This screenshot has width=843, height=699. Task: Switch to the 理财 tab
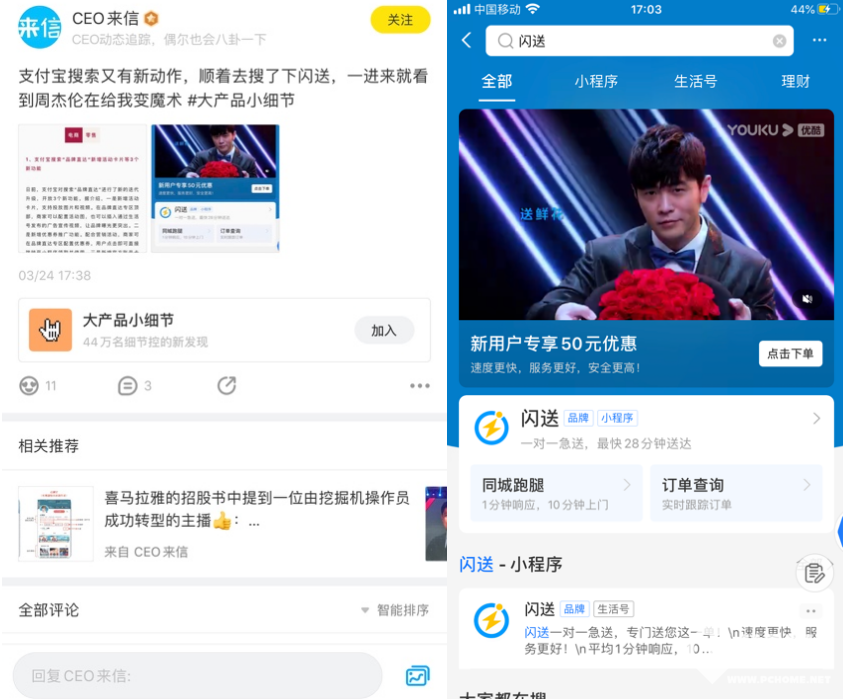(795, 82)
